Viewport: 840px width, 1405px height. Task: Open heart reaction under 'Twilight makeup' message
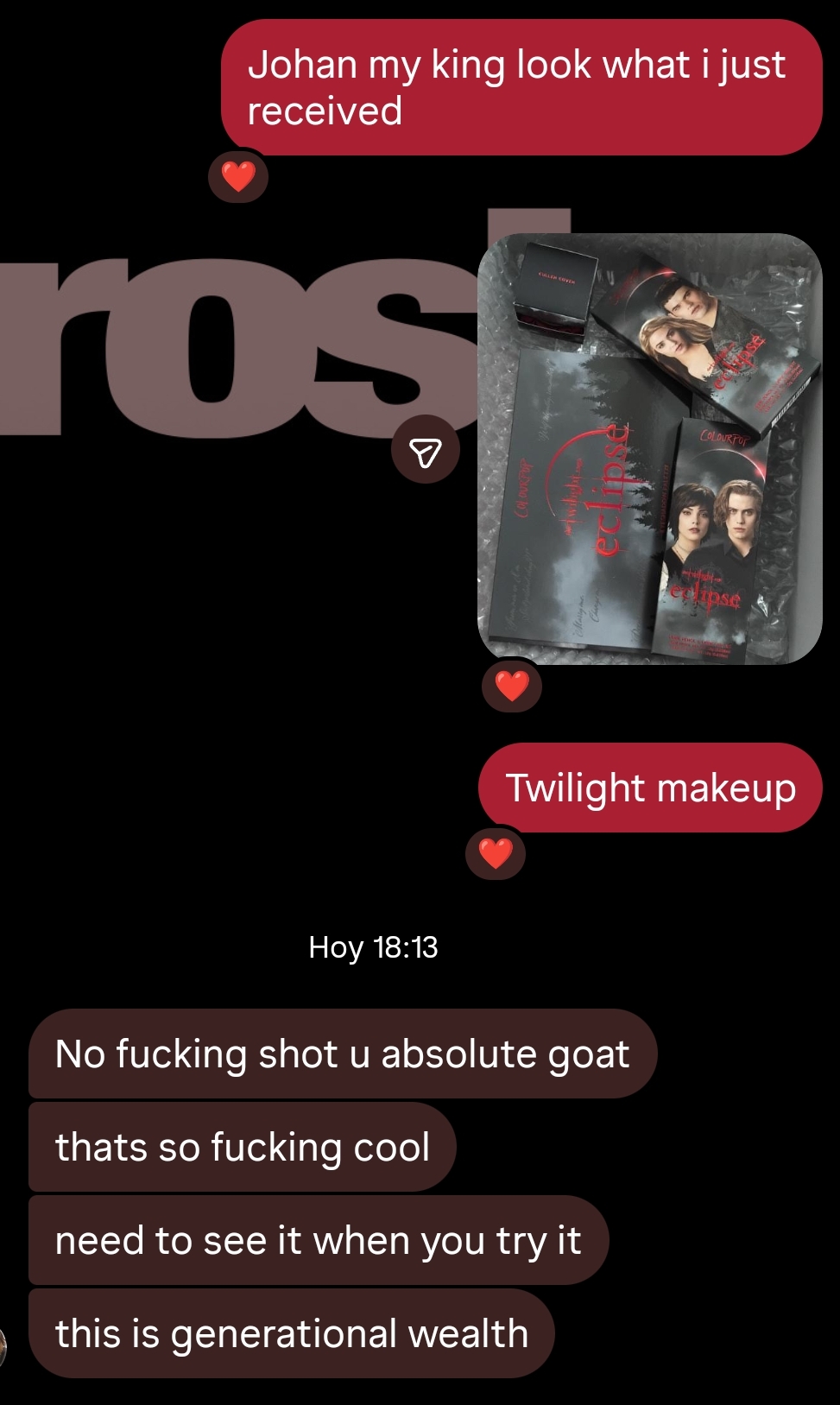tap(496, 854)
